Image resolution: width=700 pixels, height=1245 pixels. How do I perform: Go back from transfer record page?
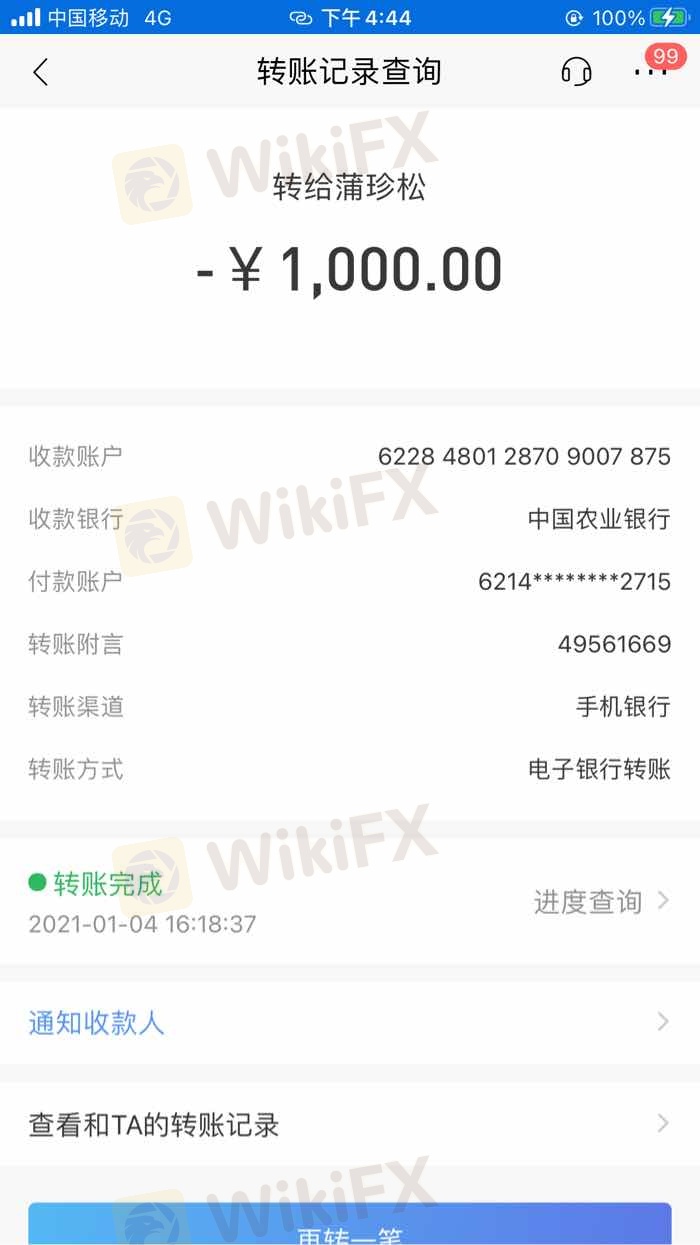click(x=40, y=72)
